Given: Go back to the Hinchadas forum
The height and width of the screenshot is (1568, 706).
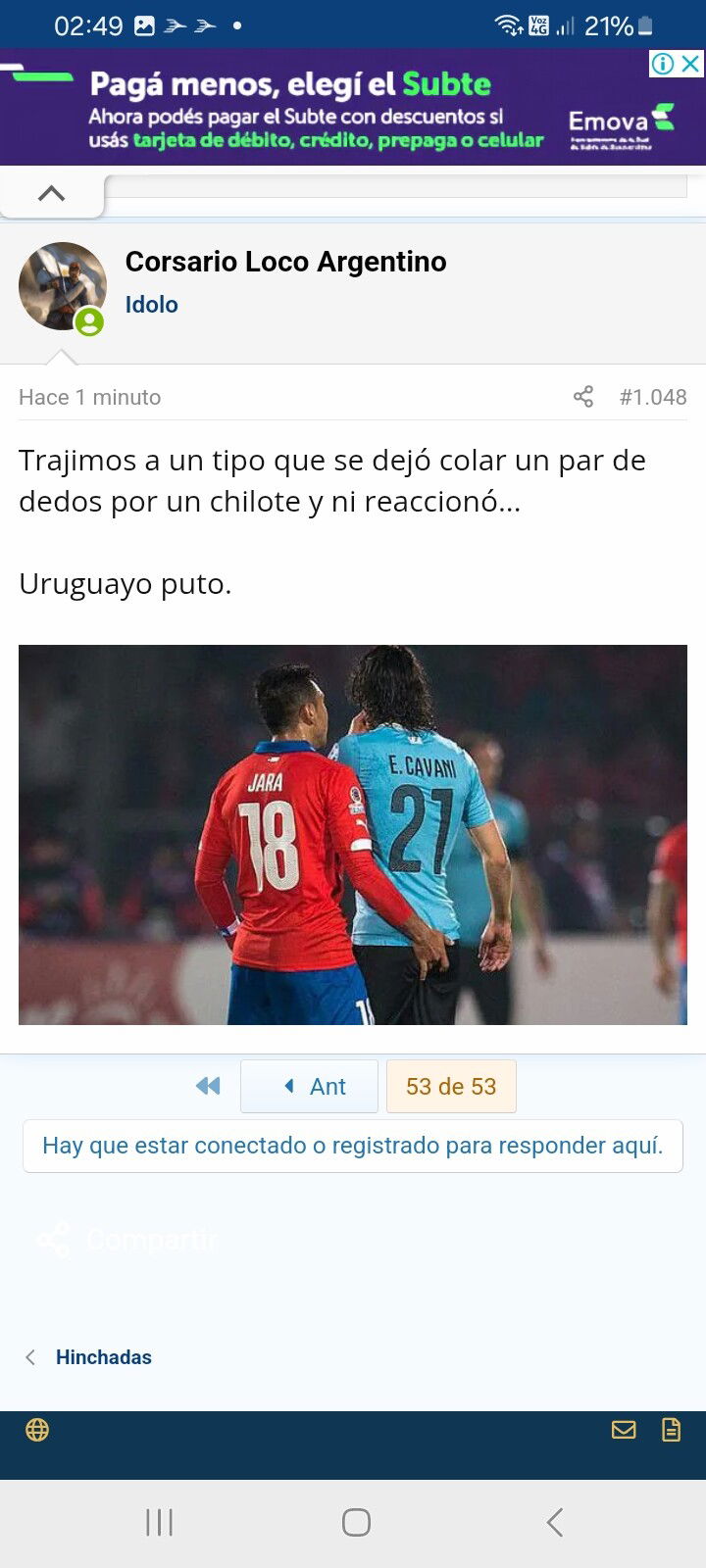Looking at the screenshot, I should point(103,1357).
